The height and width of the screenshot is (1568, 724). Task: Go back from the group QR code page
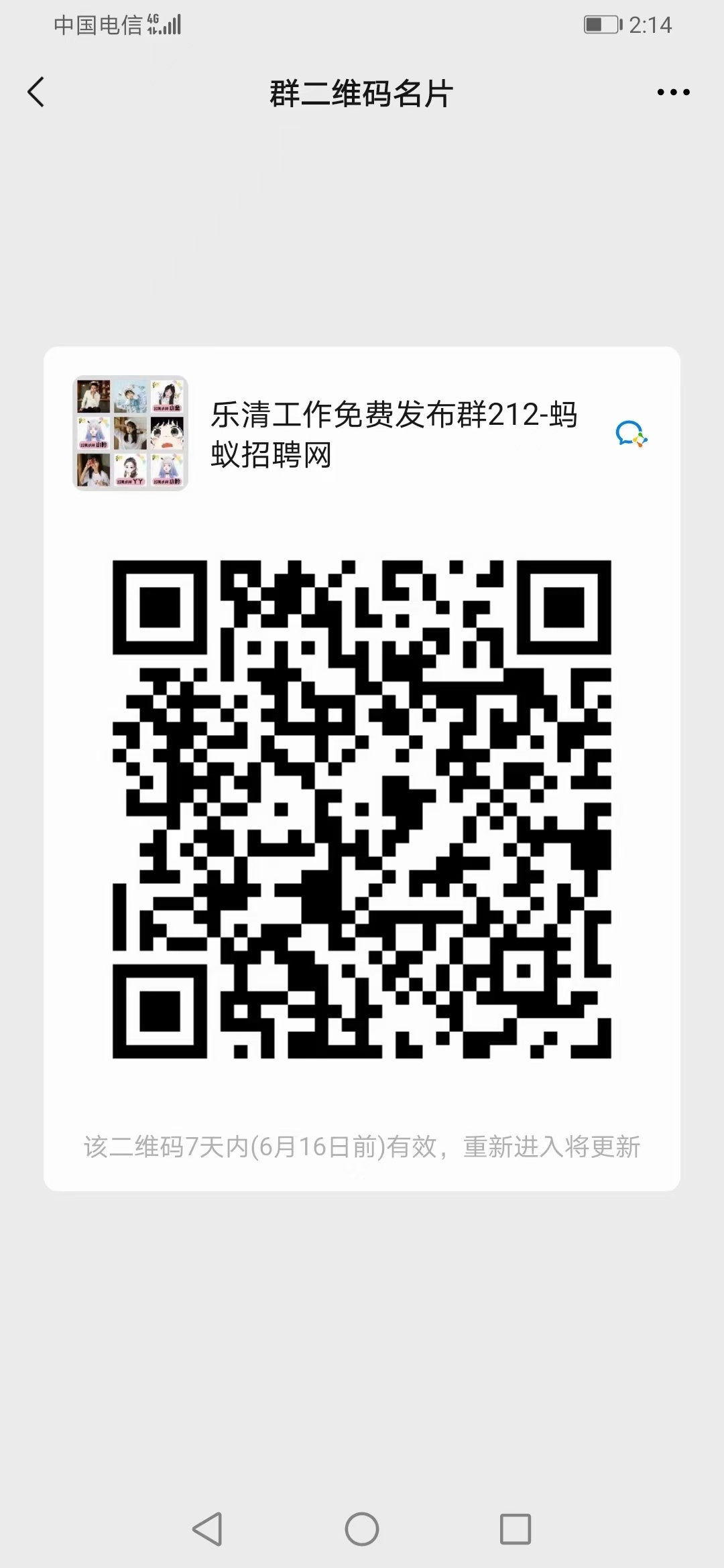36,92
